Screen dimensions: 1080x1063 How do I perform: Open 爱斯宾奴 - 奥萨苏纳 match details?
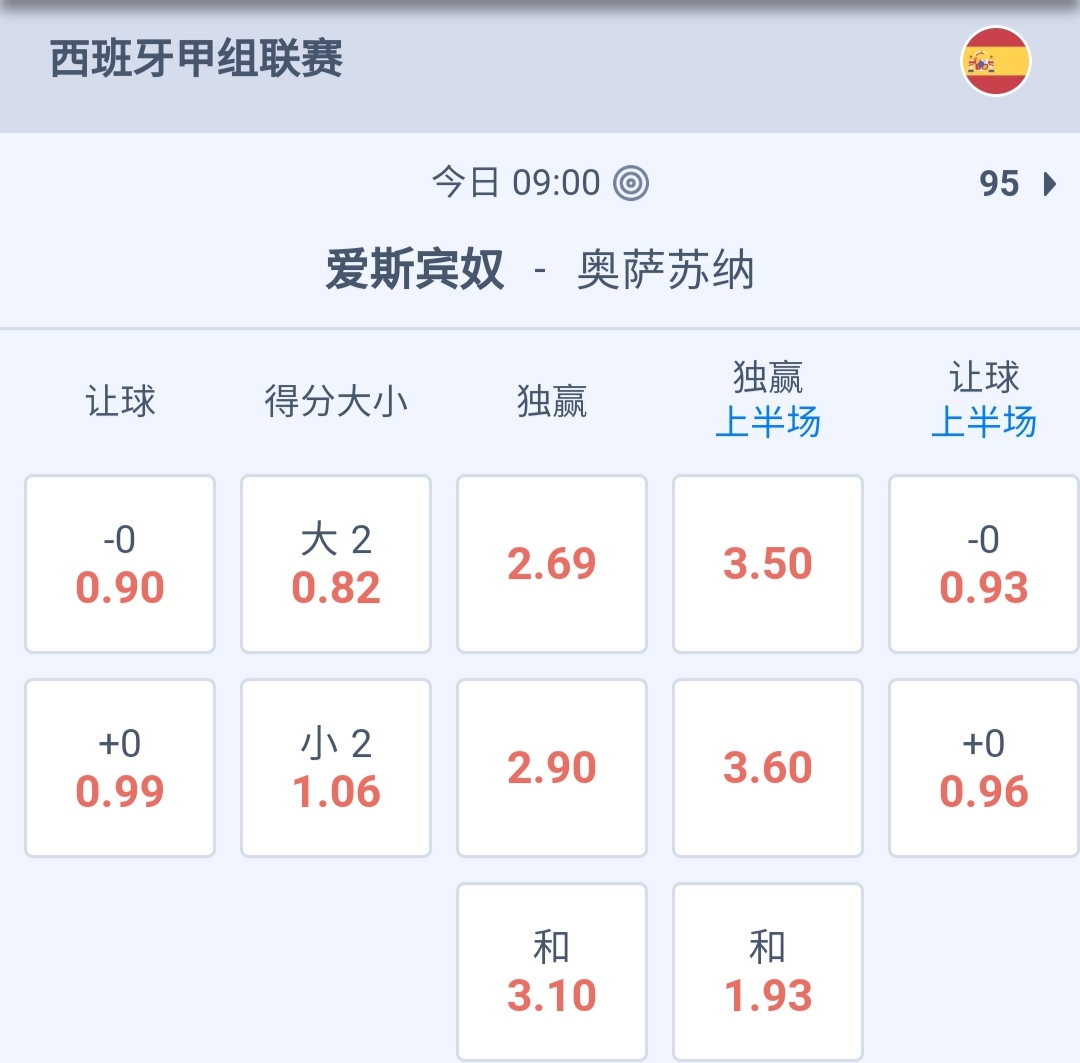coord(540,271)
